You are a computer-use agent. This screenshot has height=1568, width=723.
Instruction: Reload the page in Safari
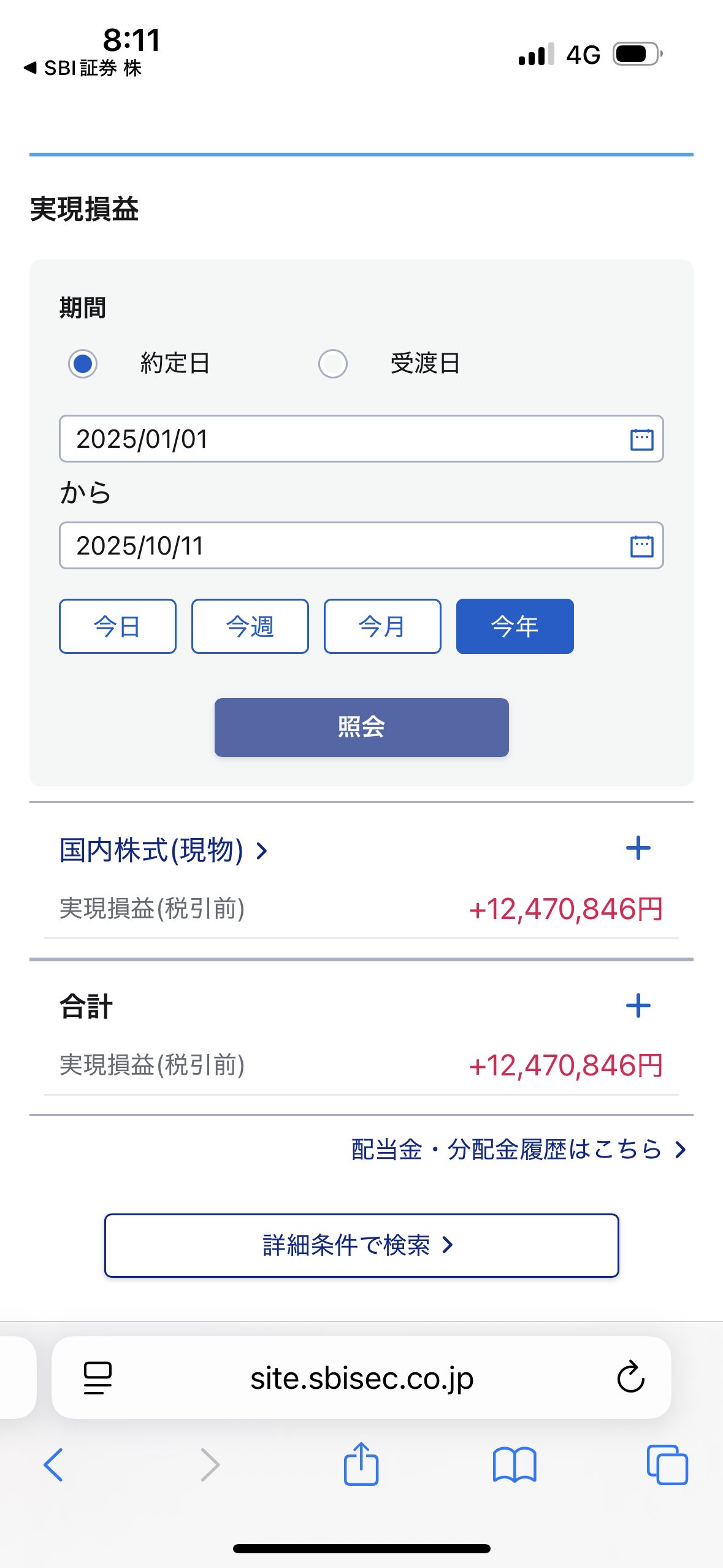pyautogui.click(x=630, y=1378)
